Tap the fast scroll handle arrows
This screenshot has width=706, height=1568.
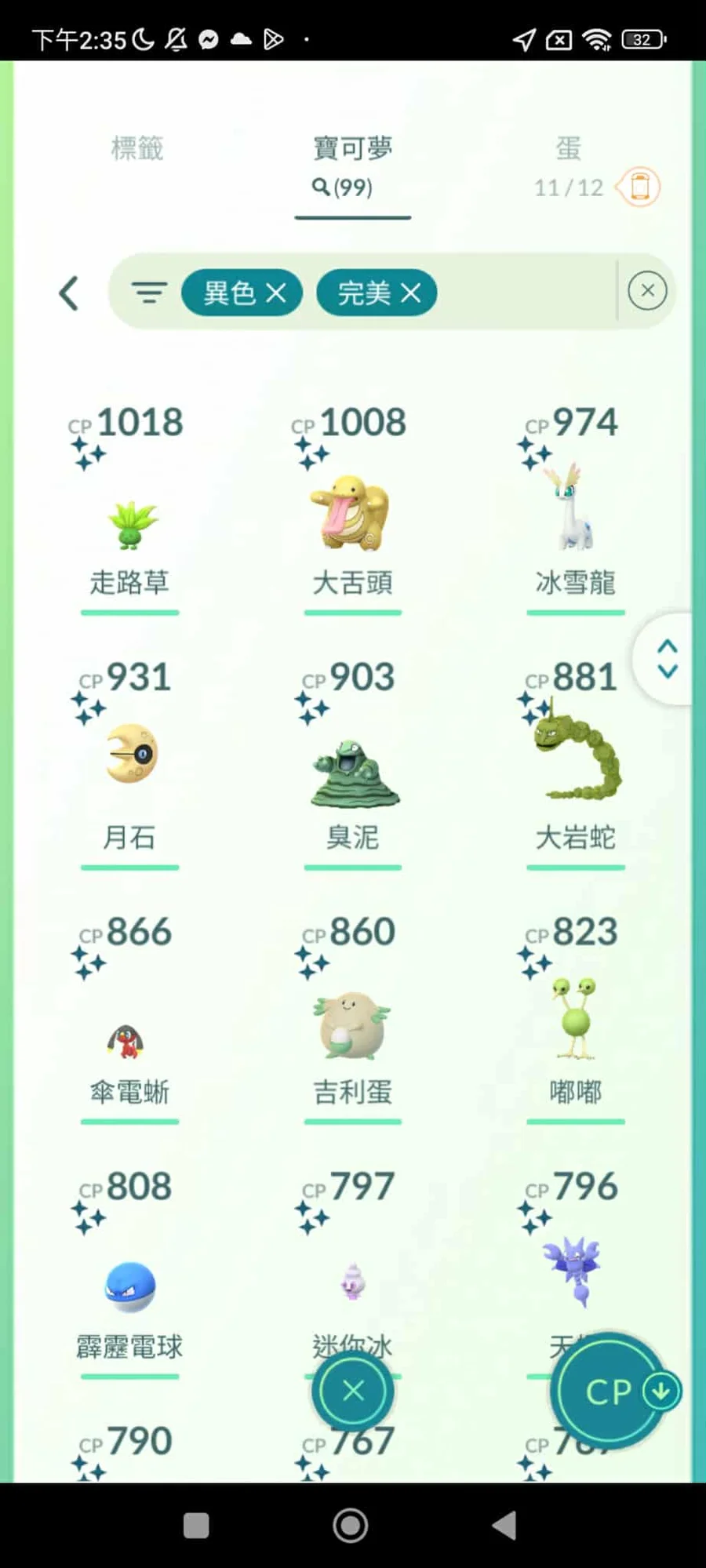click(667, 659)
